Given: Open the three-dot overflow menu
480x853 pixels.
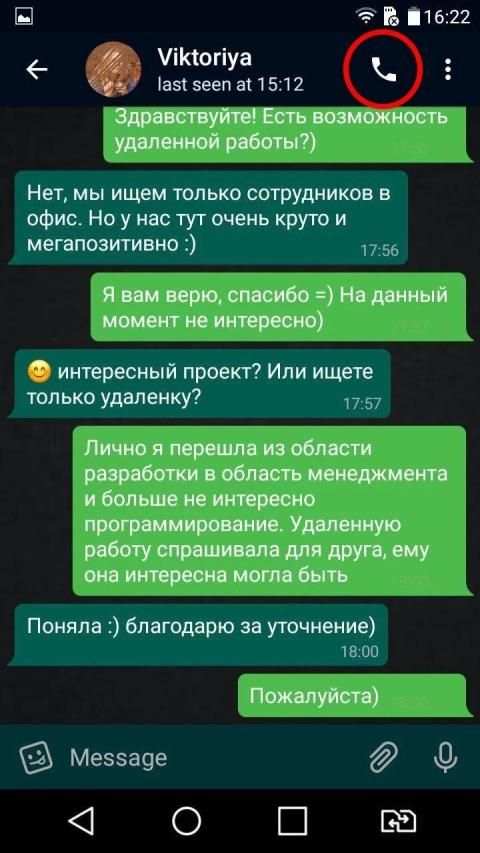Looking at the screenshot, I should click(447, 70).
